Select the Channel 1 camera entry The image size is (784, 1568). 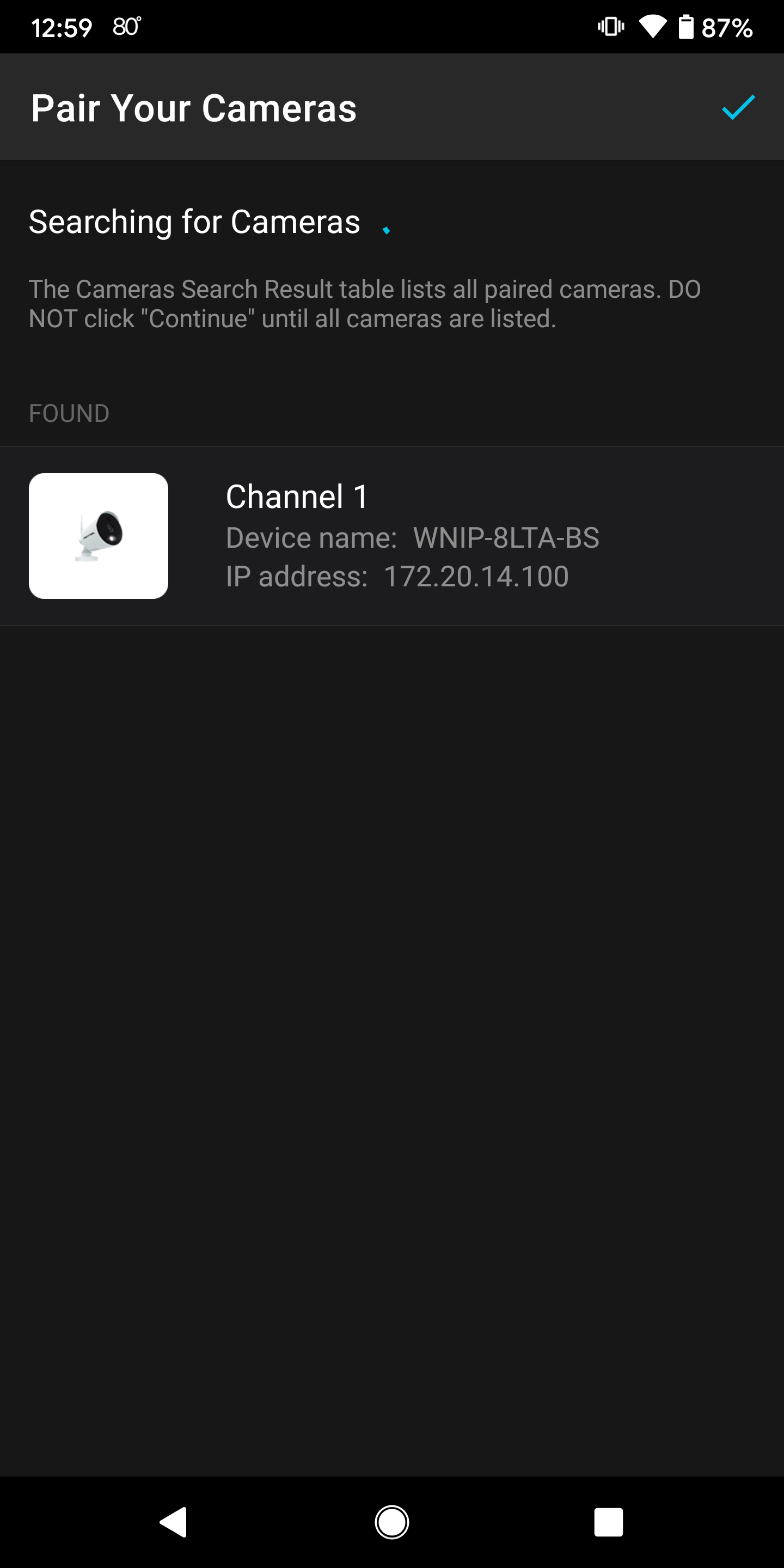(x=392, y=536)
